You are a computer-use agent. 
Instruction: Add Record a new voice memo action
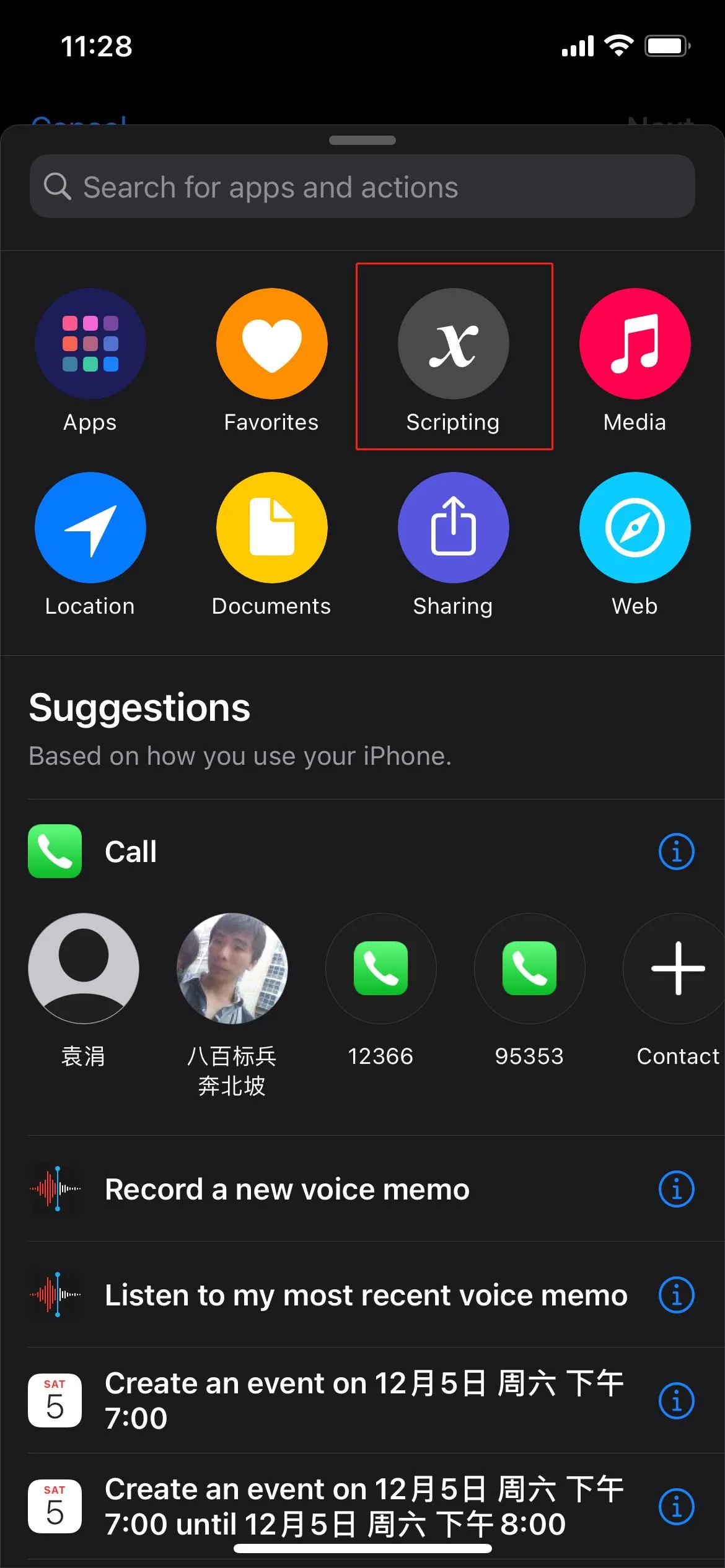coord(287,1189)
